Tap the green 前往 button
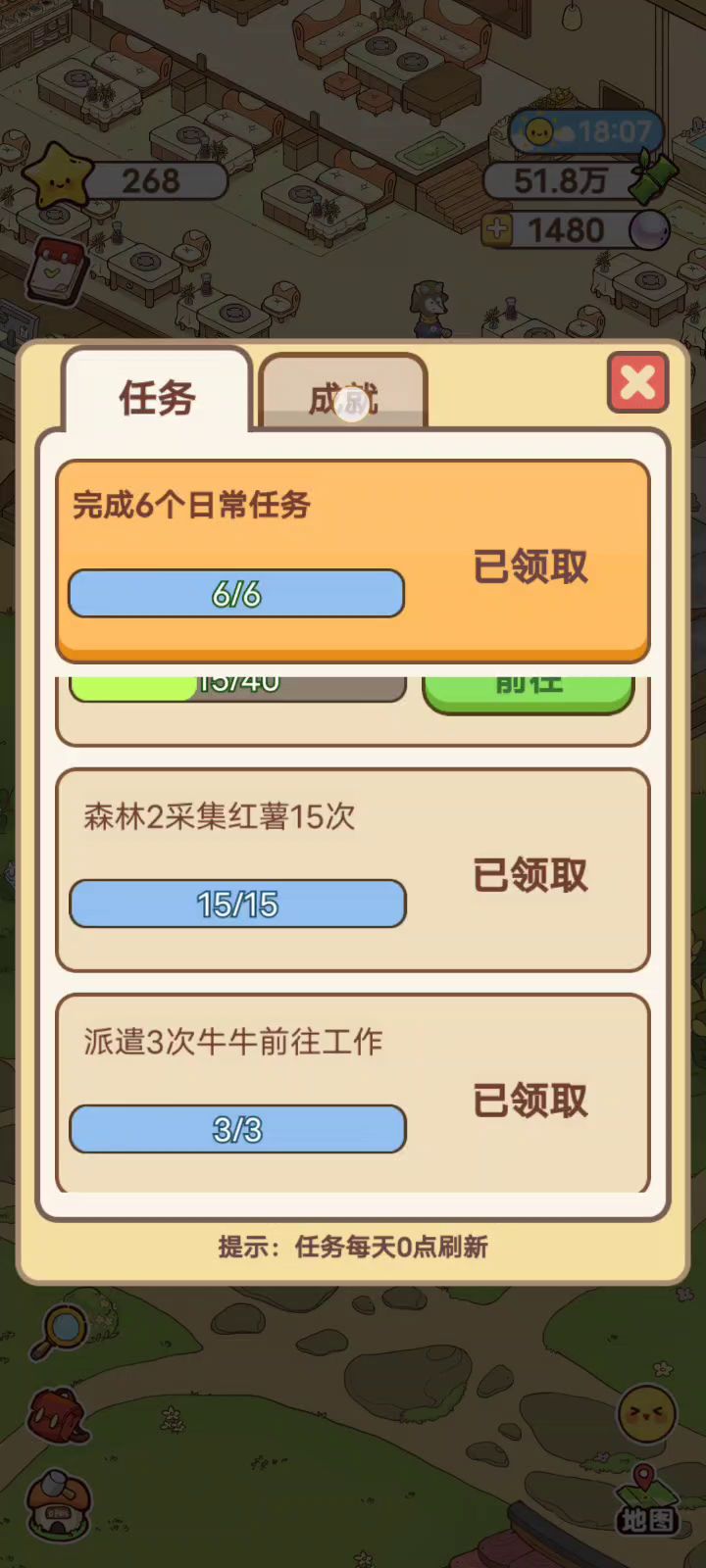Viewport: 706px width, 1568px height. click(529, 690)
